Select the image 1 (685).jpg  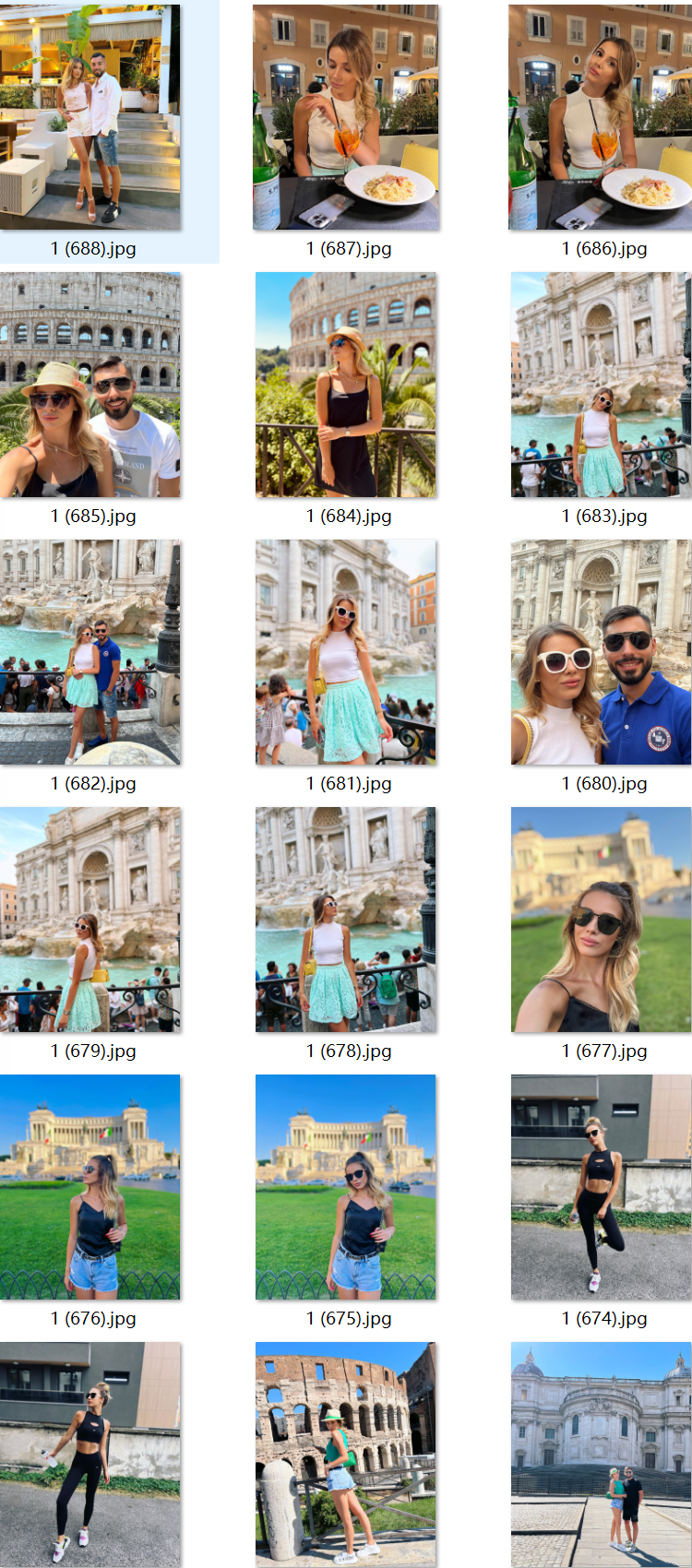tap(90, 385)
